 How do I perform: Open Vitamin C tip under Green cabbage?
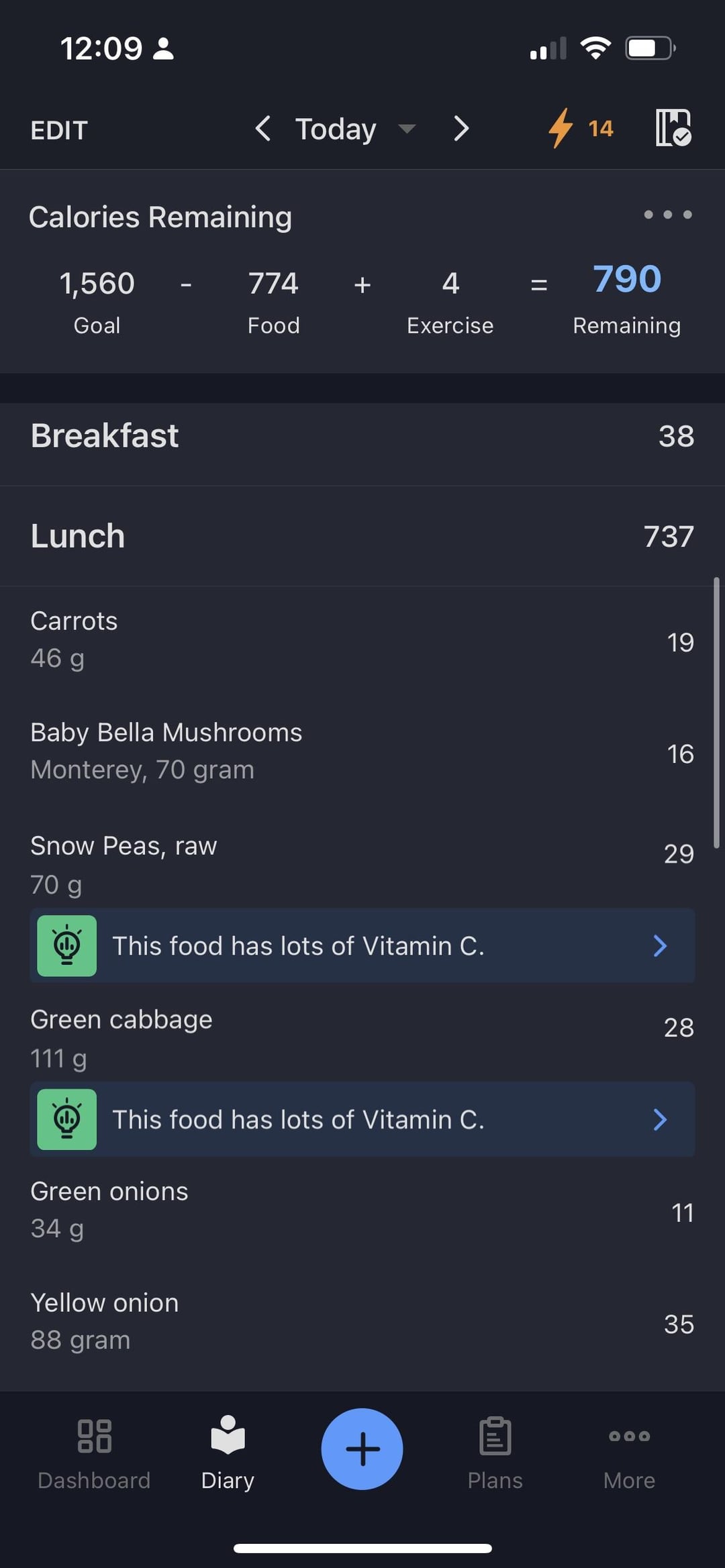362,1119
